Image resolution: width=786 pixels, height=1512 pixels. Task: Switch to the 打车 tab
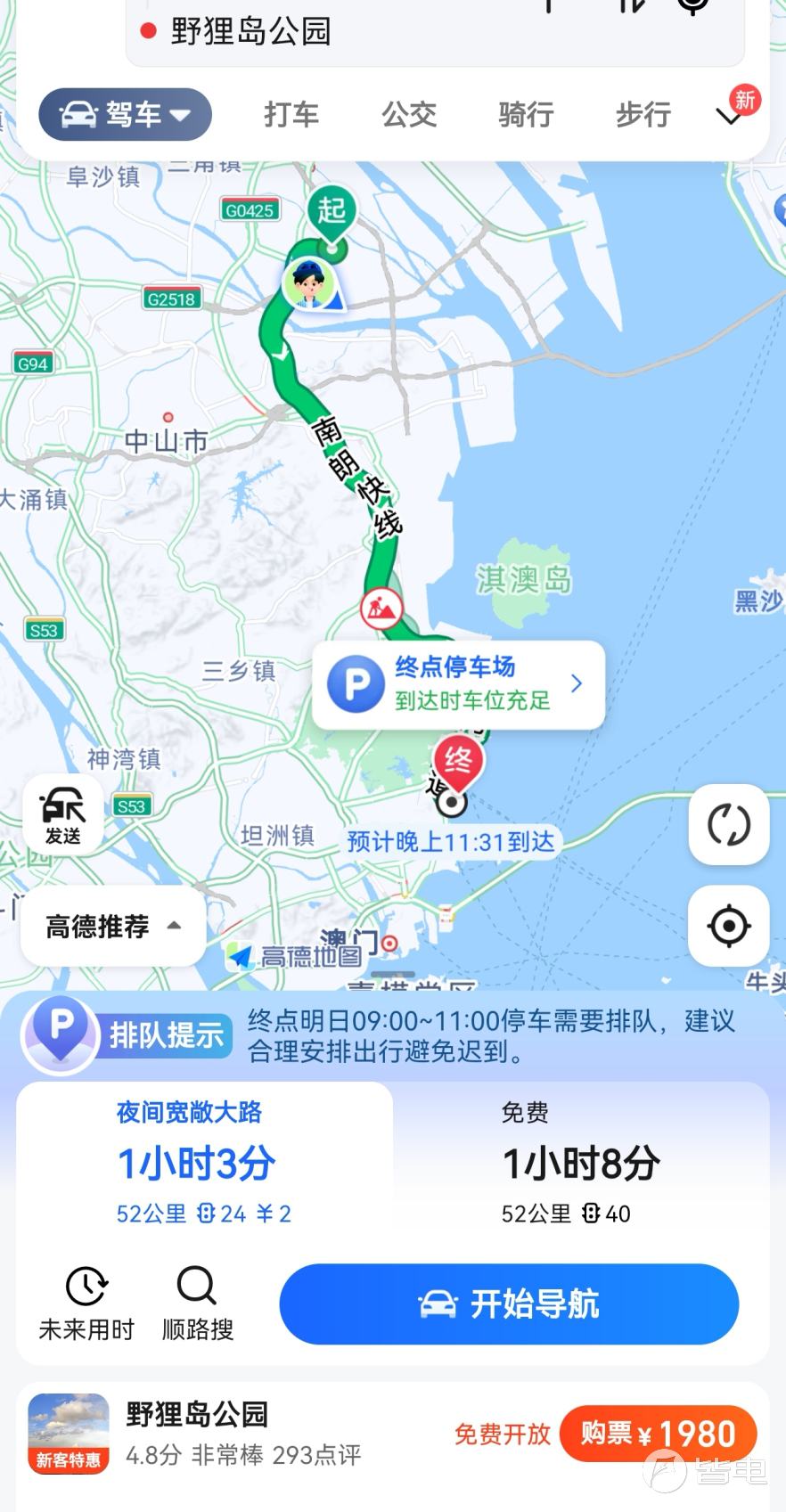pyautogui.click(x=291, y=115)
